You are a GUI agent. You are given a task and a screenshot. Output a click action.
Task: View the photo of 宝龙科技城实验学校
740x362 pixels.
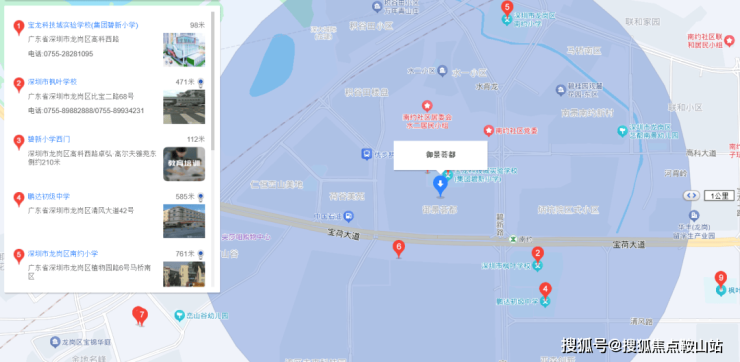tap(184, 50)
